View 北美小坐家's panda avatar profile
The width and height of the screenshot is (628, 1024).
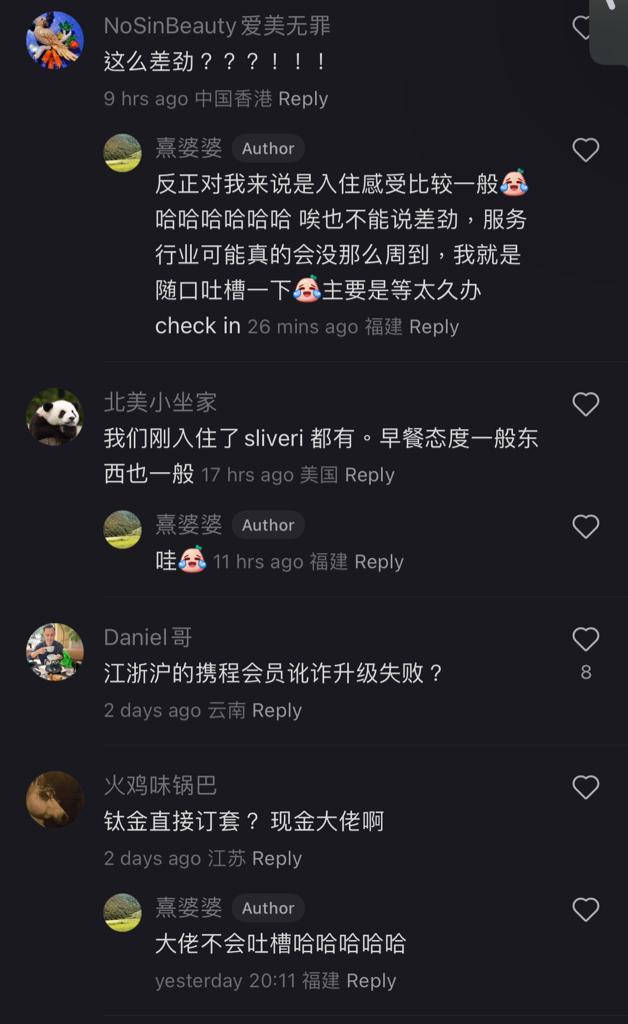pyautogui.click(x=55, y=416)
